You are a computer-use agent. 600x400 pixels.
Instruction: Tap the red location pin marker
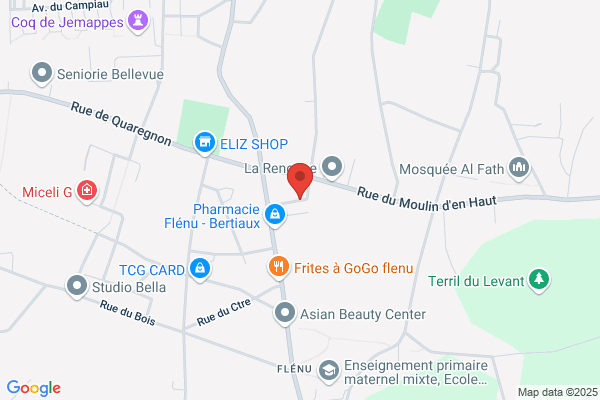(x=300, y=180)
